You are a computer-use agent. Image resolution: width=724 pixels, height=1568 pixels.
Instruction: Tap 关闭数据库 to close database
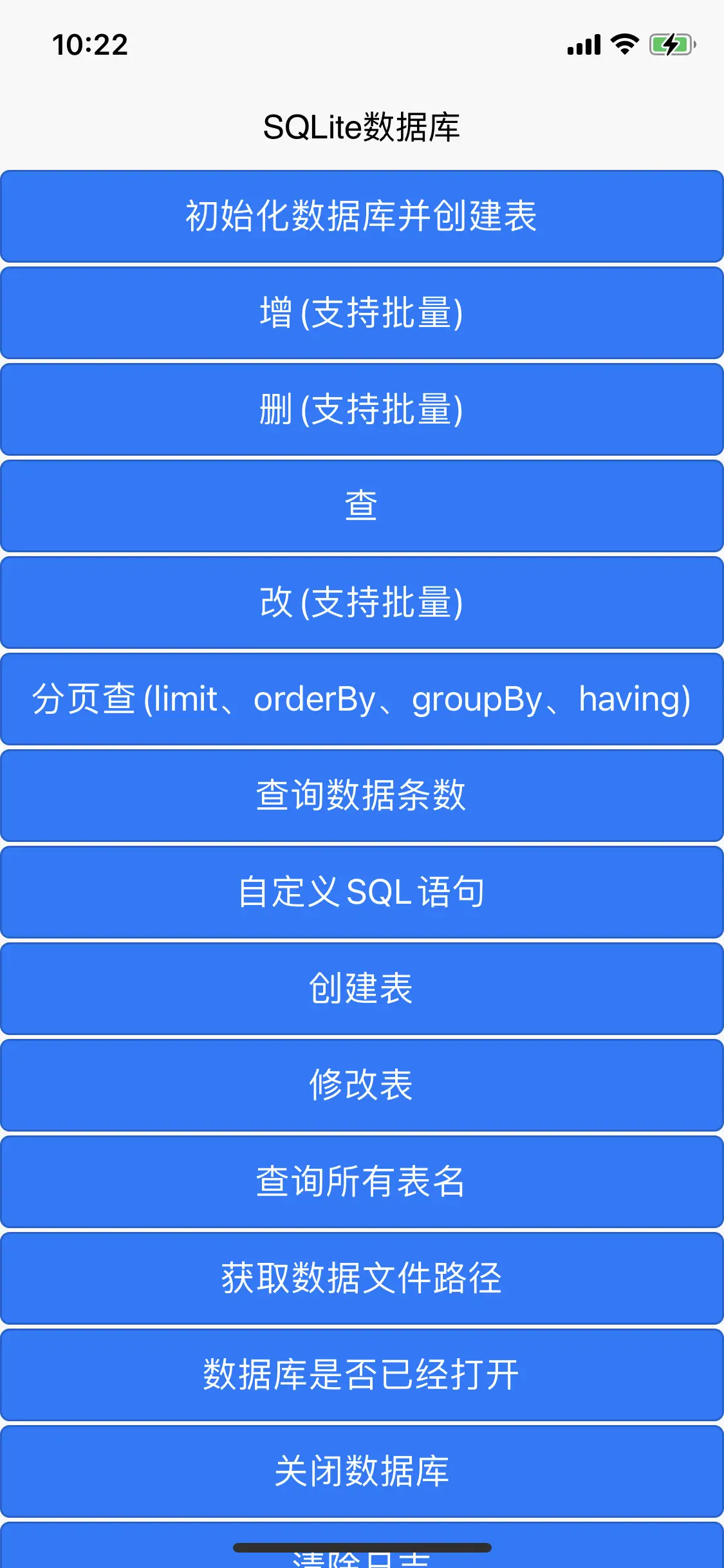tap(362, 1471)
